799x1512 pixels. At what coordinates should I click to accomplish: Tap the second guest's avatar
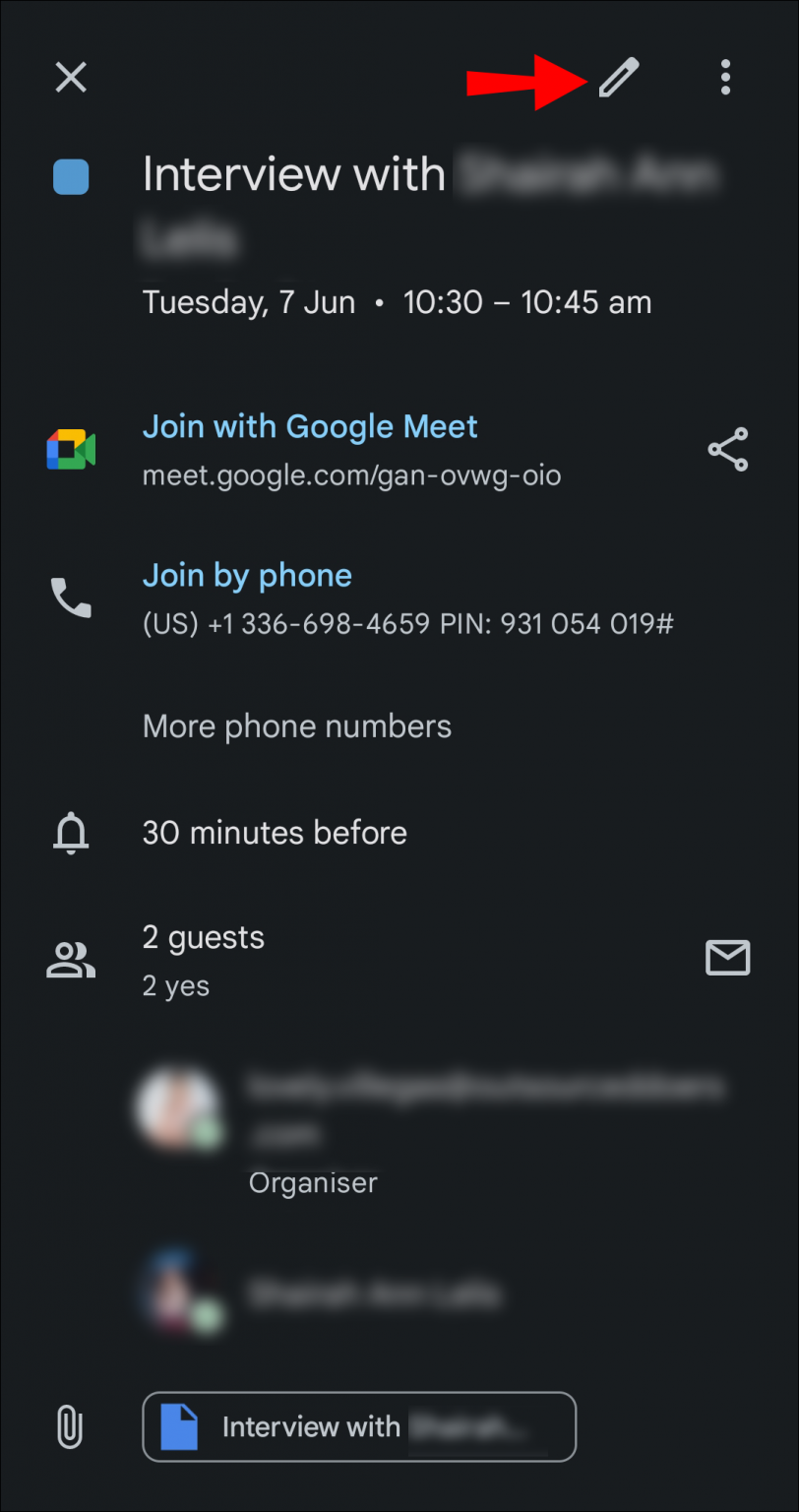(x=180, y=1292)
